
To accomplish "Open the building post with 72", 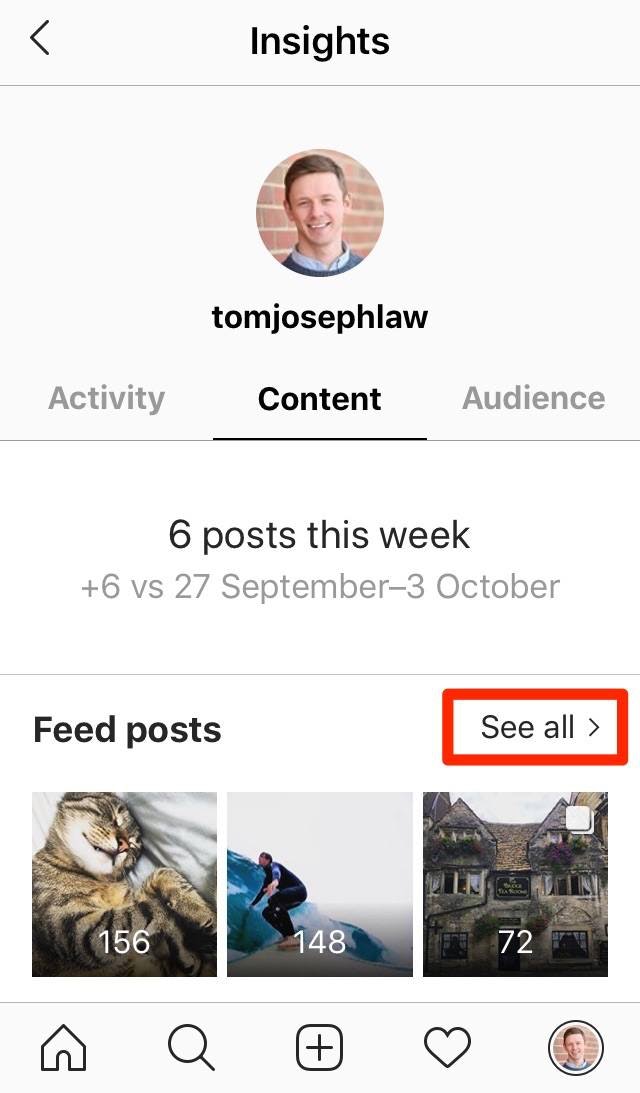I will tap(515, 884).
